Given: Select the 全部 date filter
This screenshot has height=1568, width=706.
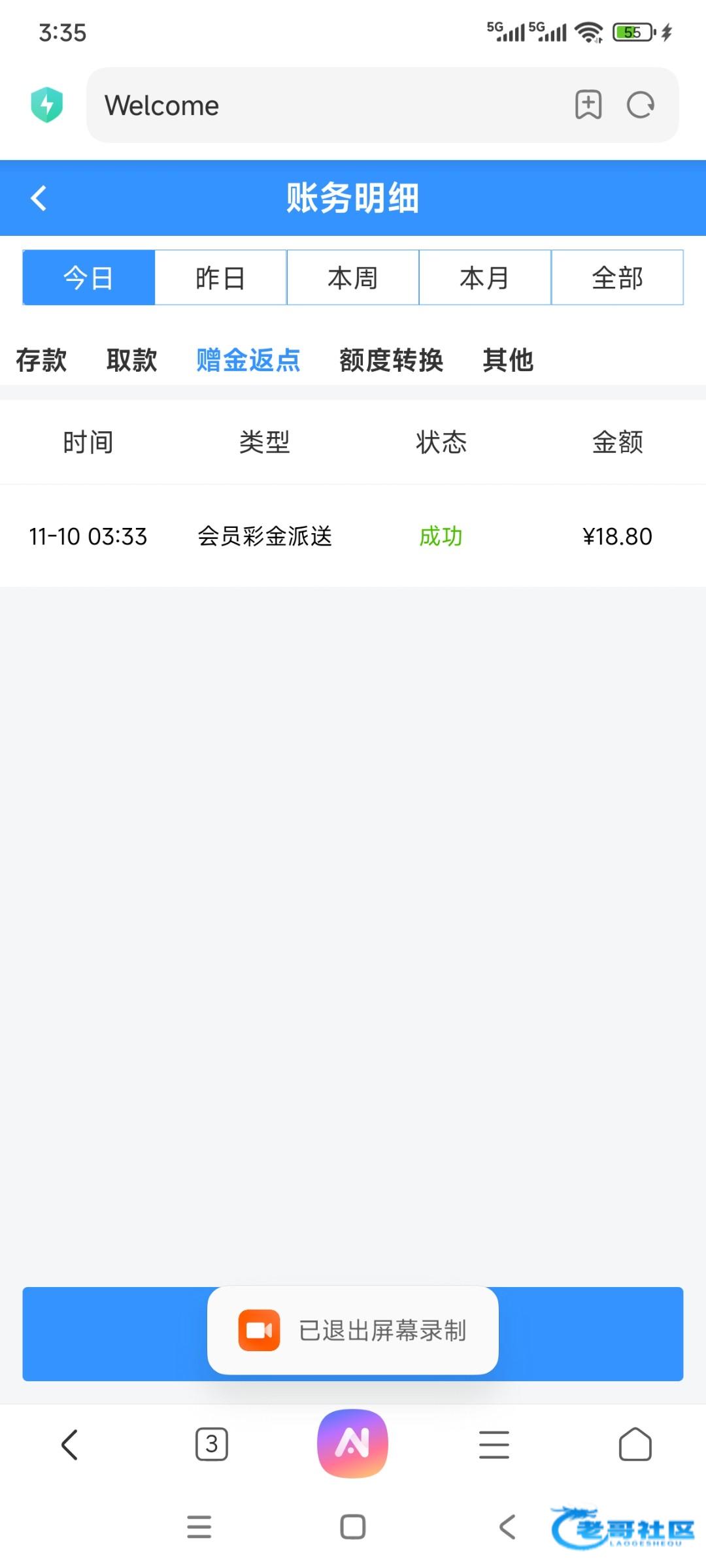Looking at the screenshot, I should click(x=617, y=278).
